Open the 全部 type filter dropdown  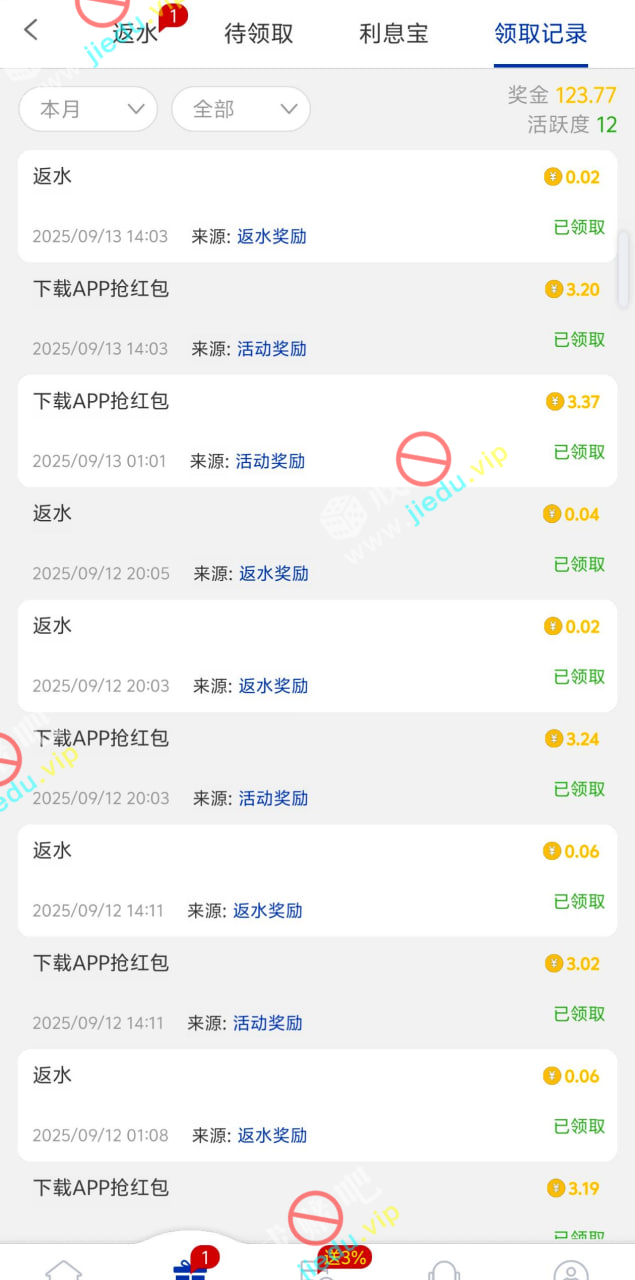241,109
